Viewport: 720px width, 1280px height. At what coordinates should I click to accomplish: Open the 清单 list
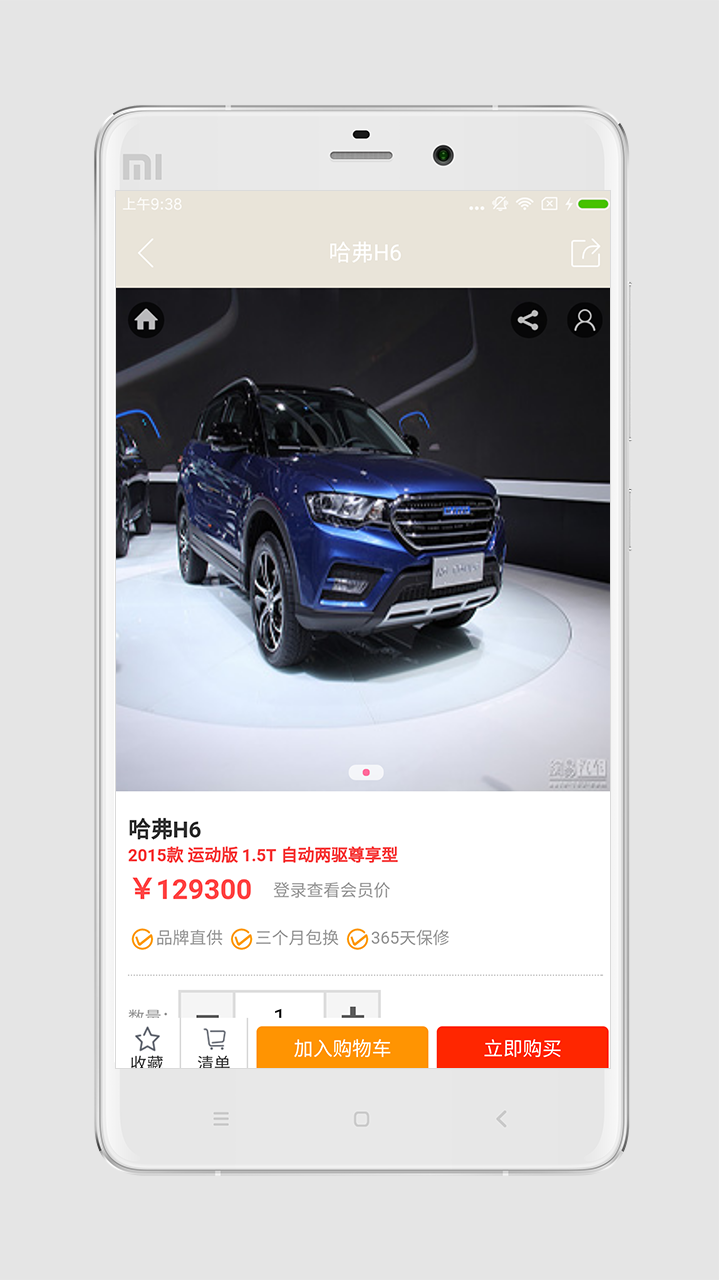214,1045
